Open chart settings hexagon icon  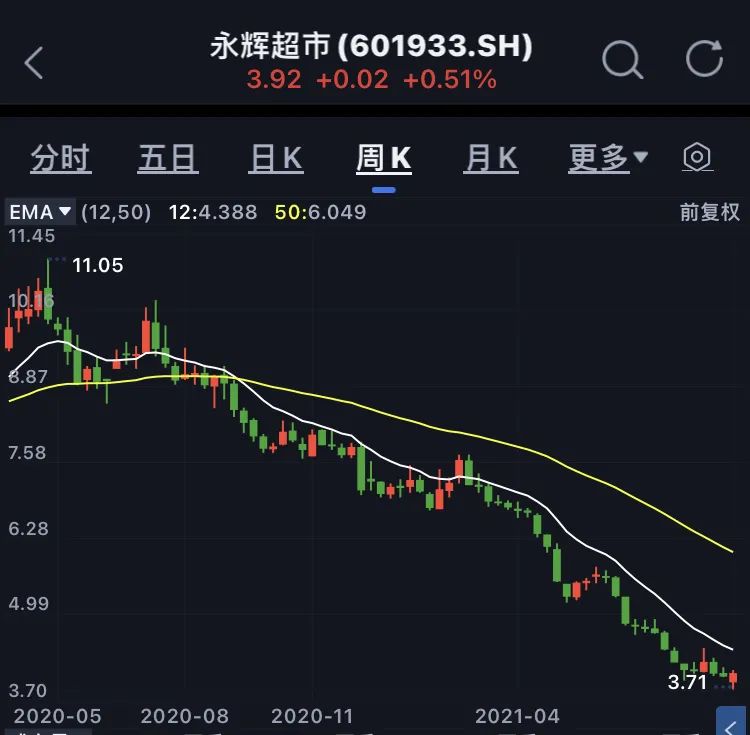(697, 158)
